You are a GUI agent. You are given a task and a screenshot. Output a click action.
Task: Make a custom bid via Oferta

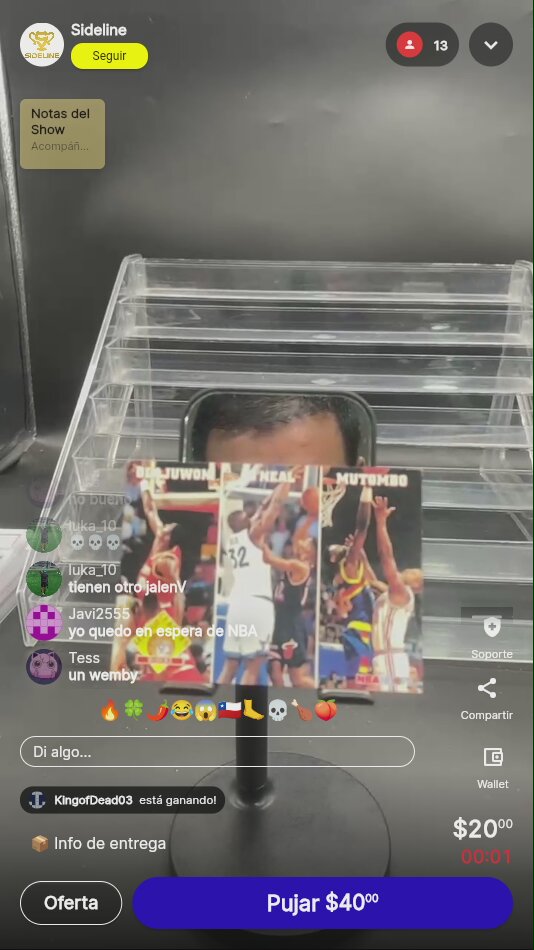point(71,903)
